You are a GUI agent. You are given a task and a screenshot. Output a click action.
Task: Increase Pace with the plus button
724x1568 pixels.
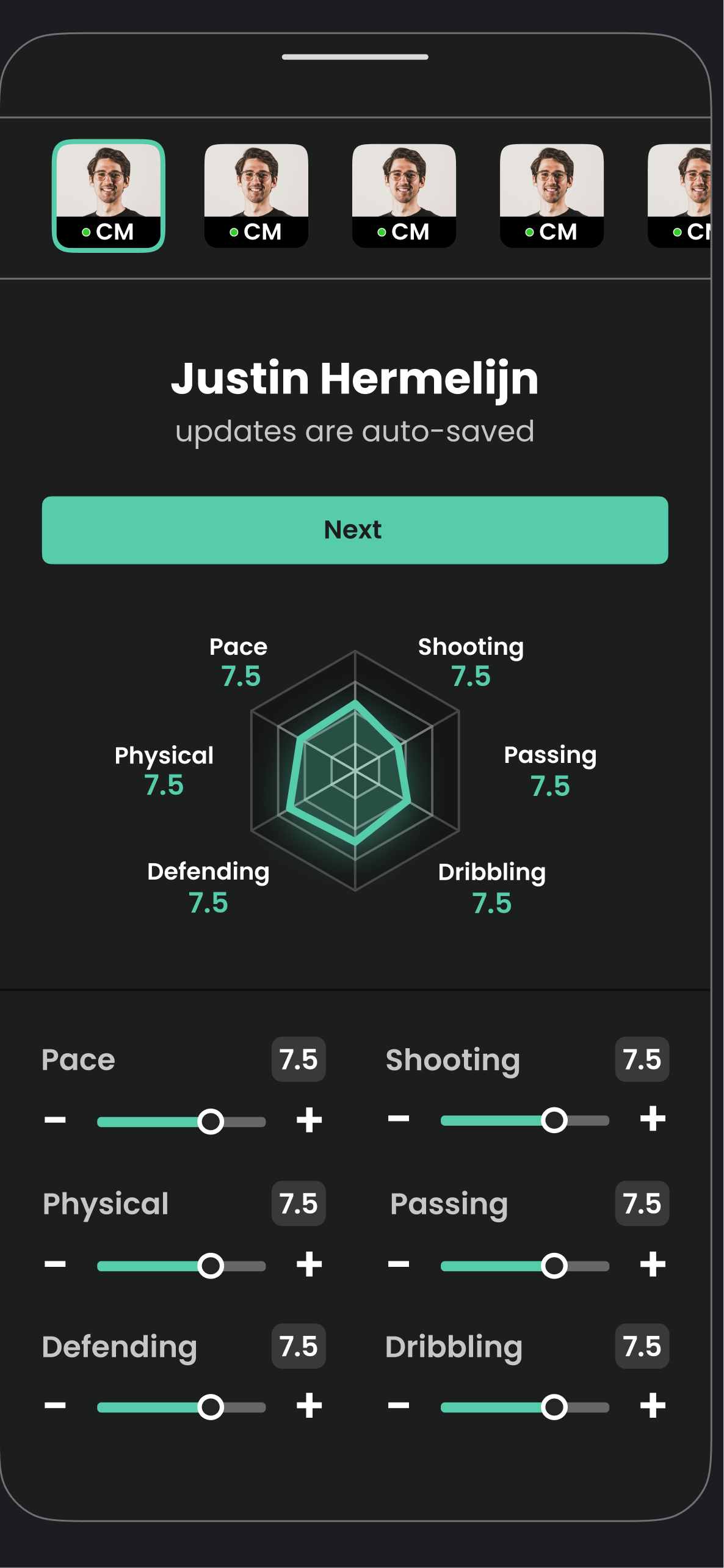(x=309, y=1120)
